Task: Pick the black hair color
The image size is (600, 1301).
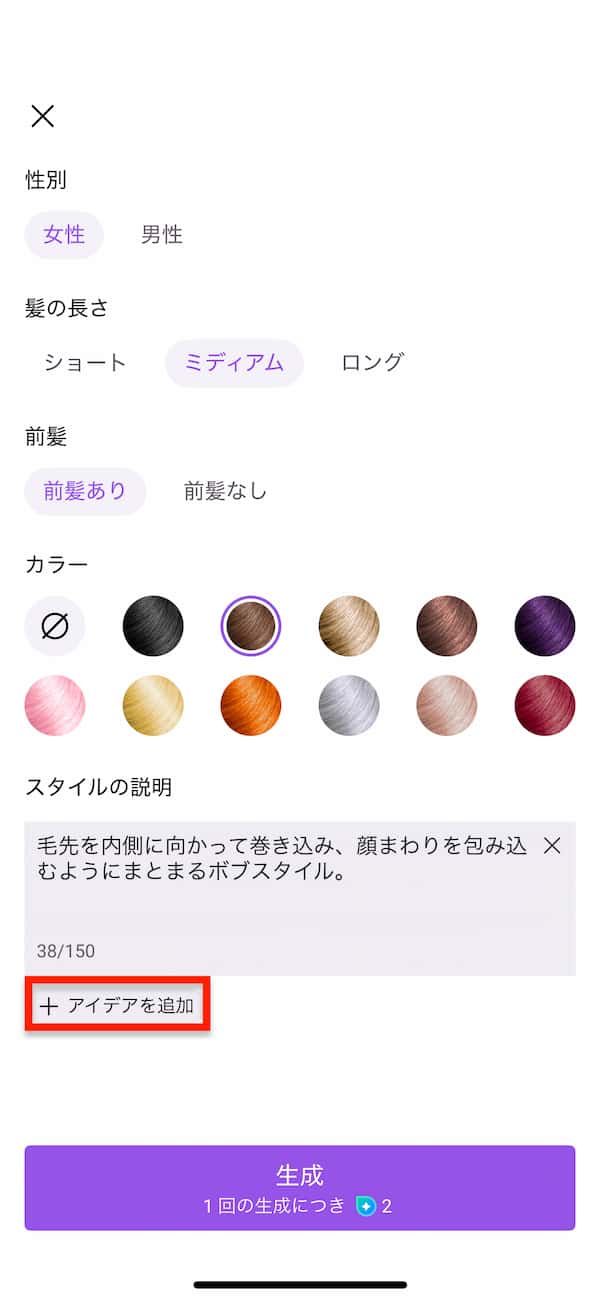Action: tap(153, 626)
